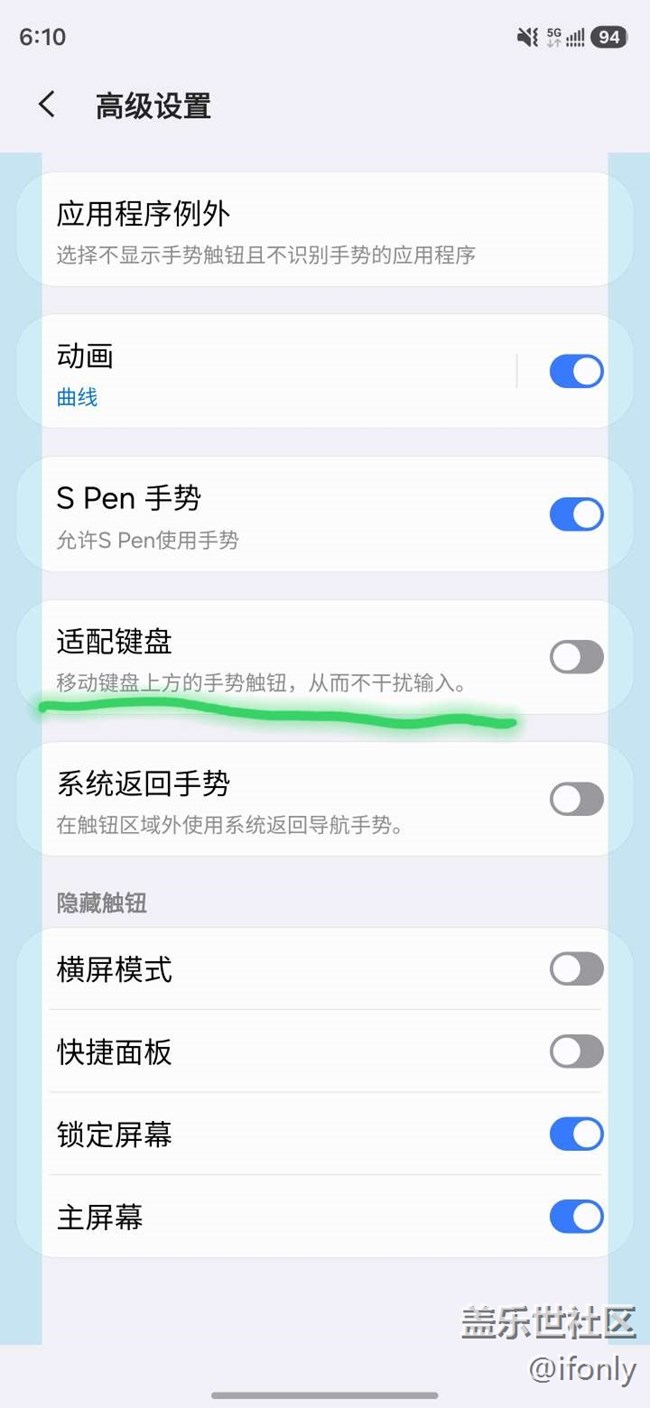Turn off the 动画 switch
This screenshot has height=1408, width=650.
click(576, 372)
